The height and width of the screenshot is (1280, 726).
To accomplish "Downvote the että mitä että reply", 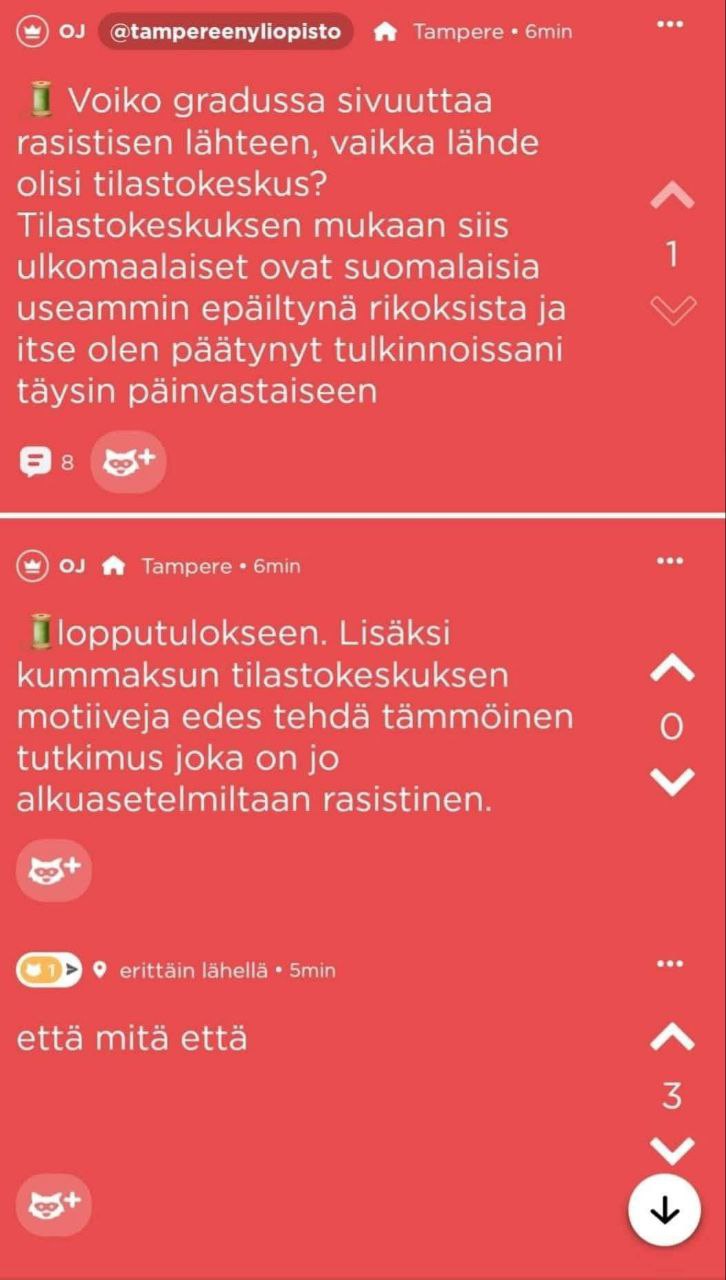I will pos(672,1150).
